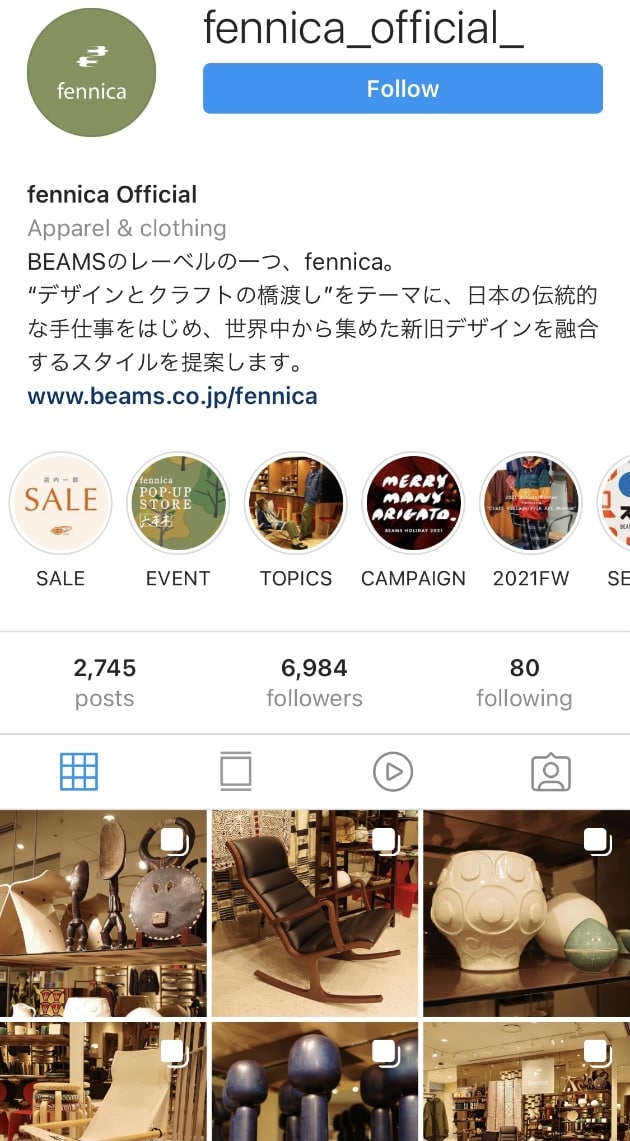630x1141 pixels.
Task: Open the fennica store interior post
Action: (x=526, y=1082)
